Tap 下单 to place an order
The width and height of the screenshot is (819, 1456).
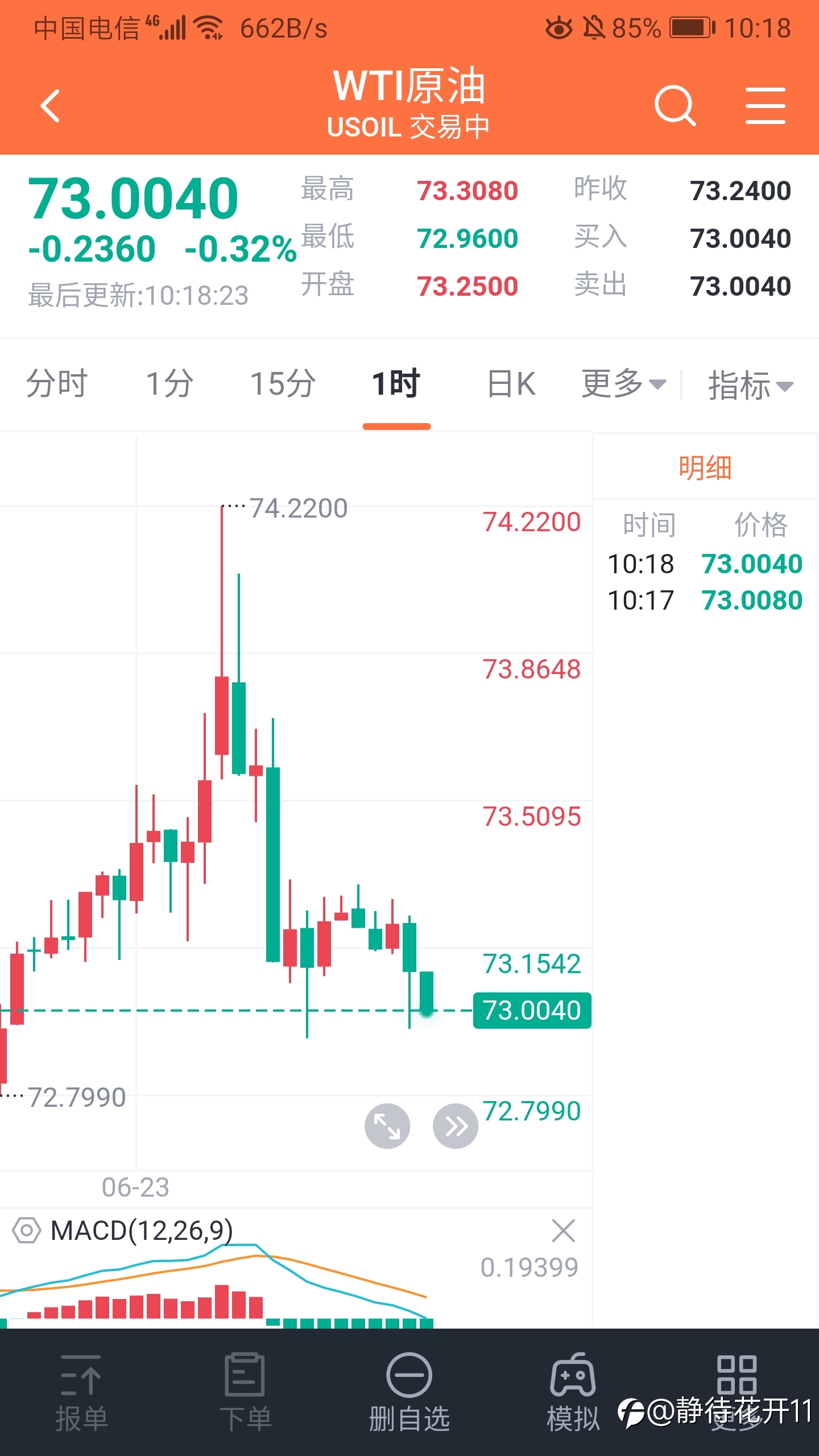tap(245, 1392)
